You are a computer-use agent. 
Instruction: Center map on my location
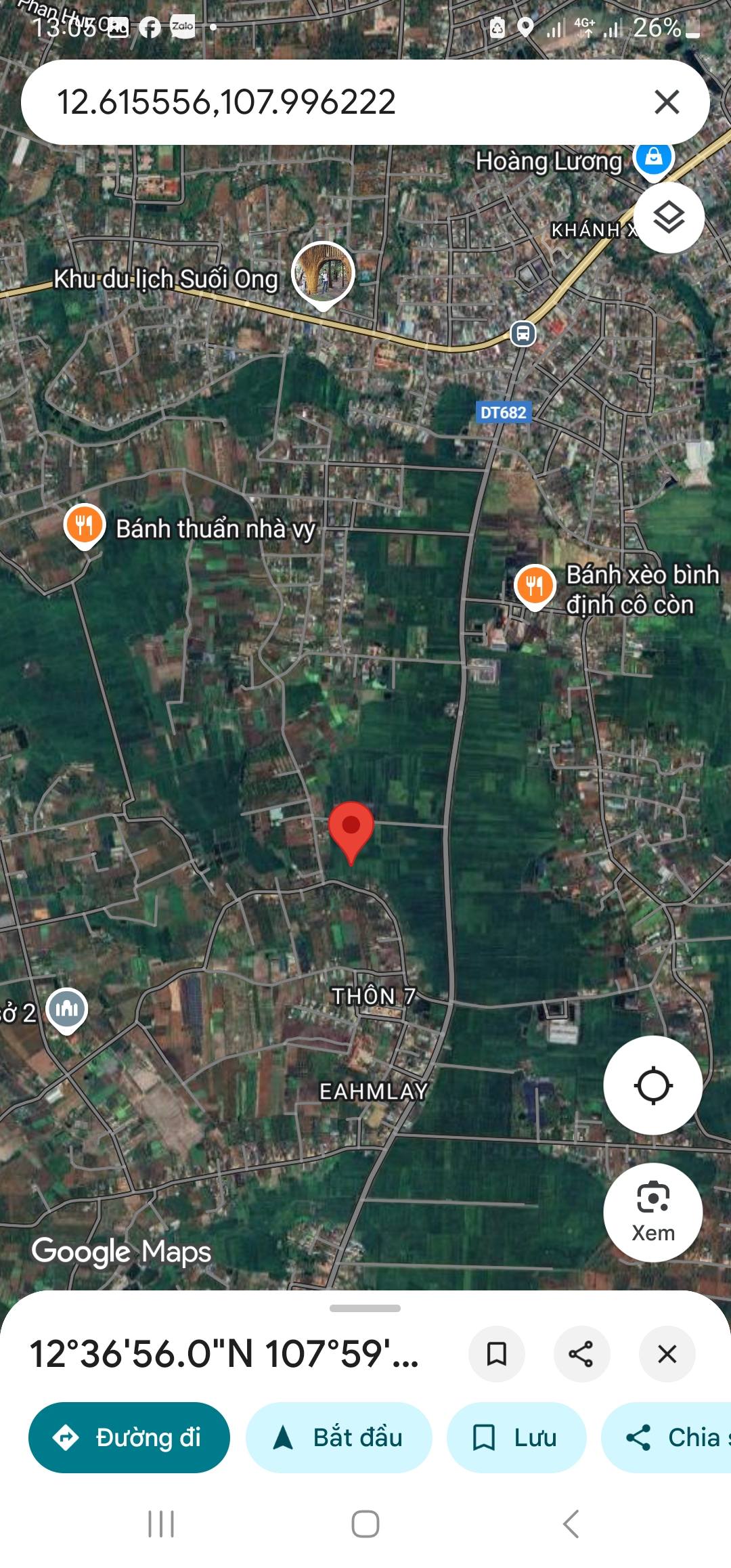[652, 1085]
